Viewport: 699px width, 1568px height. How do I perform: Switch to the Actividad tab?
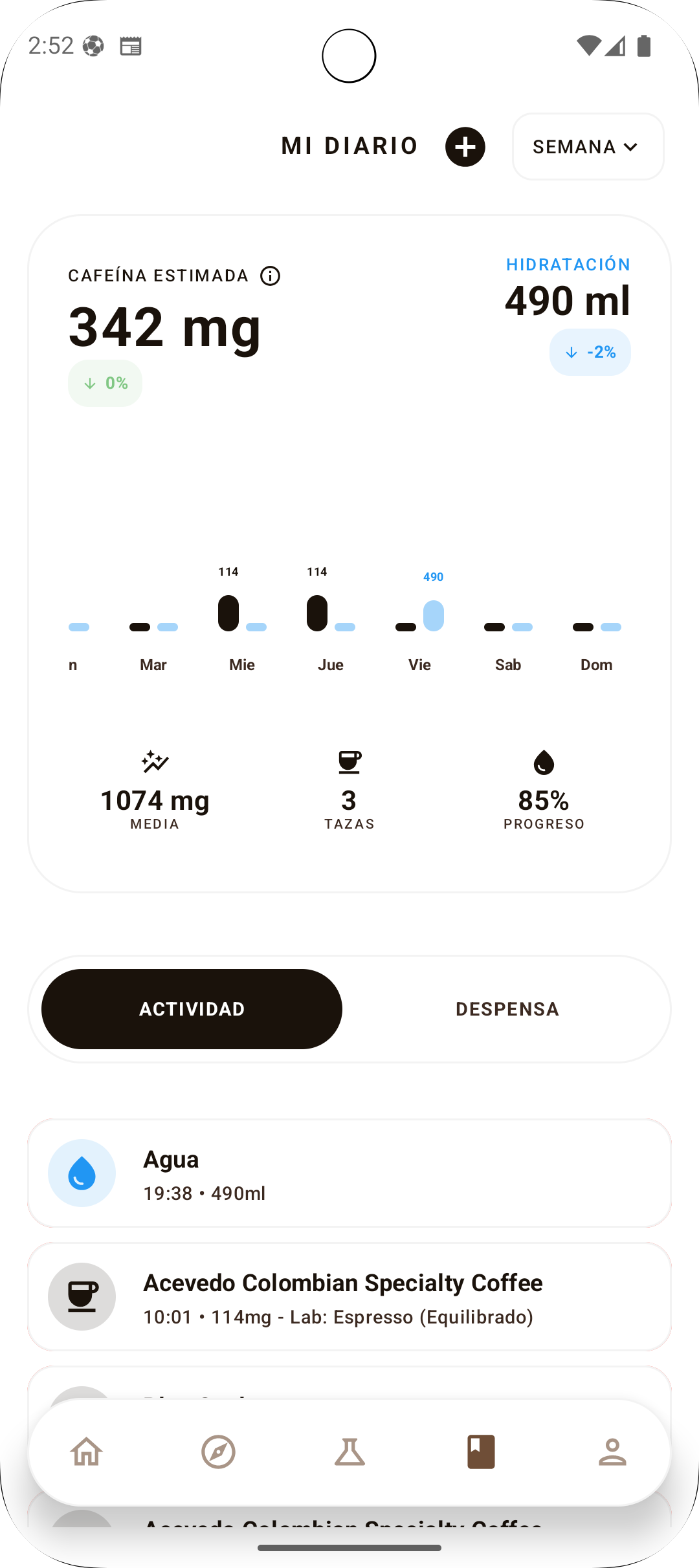(x=192, y=1009)
